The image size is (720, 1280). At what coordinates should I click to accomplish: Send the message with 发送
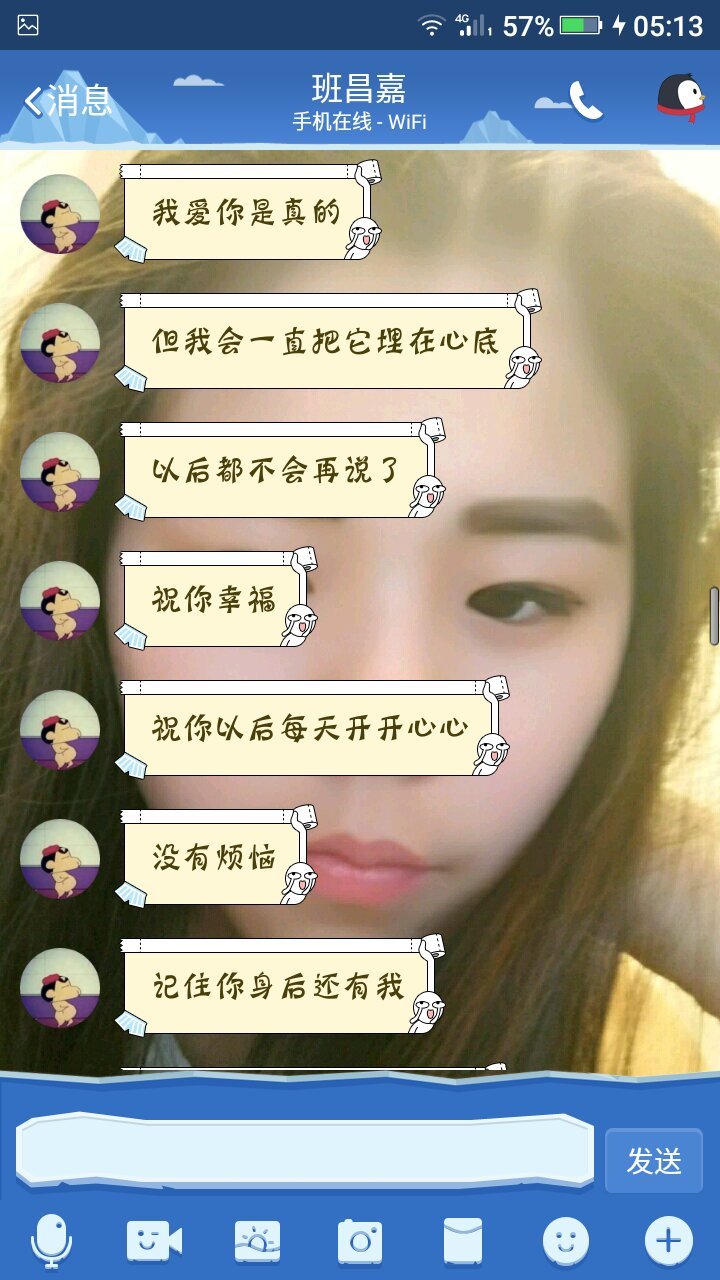(x=654, y=1160)
